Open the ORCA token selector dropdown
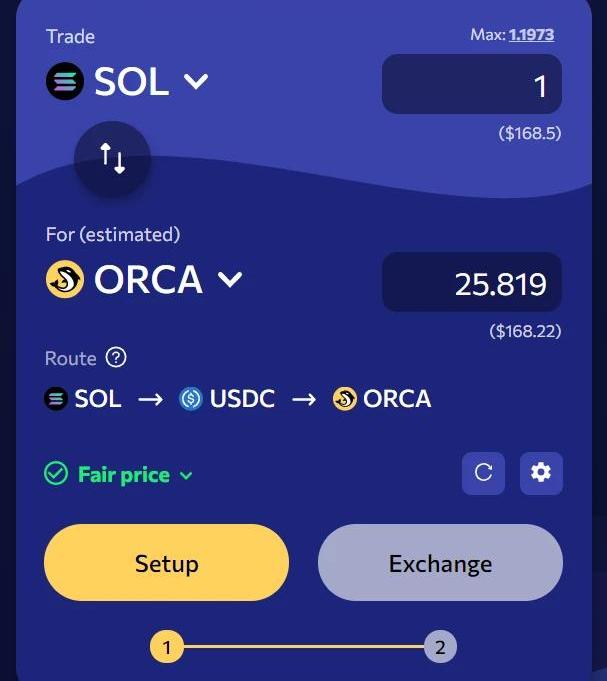Viewport: 607px width, 681px height. click(x=145, y=280)
